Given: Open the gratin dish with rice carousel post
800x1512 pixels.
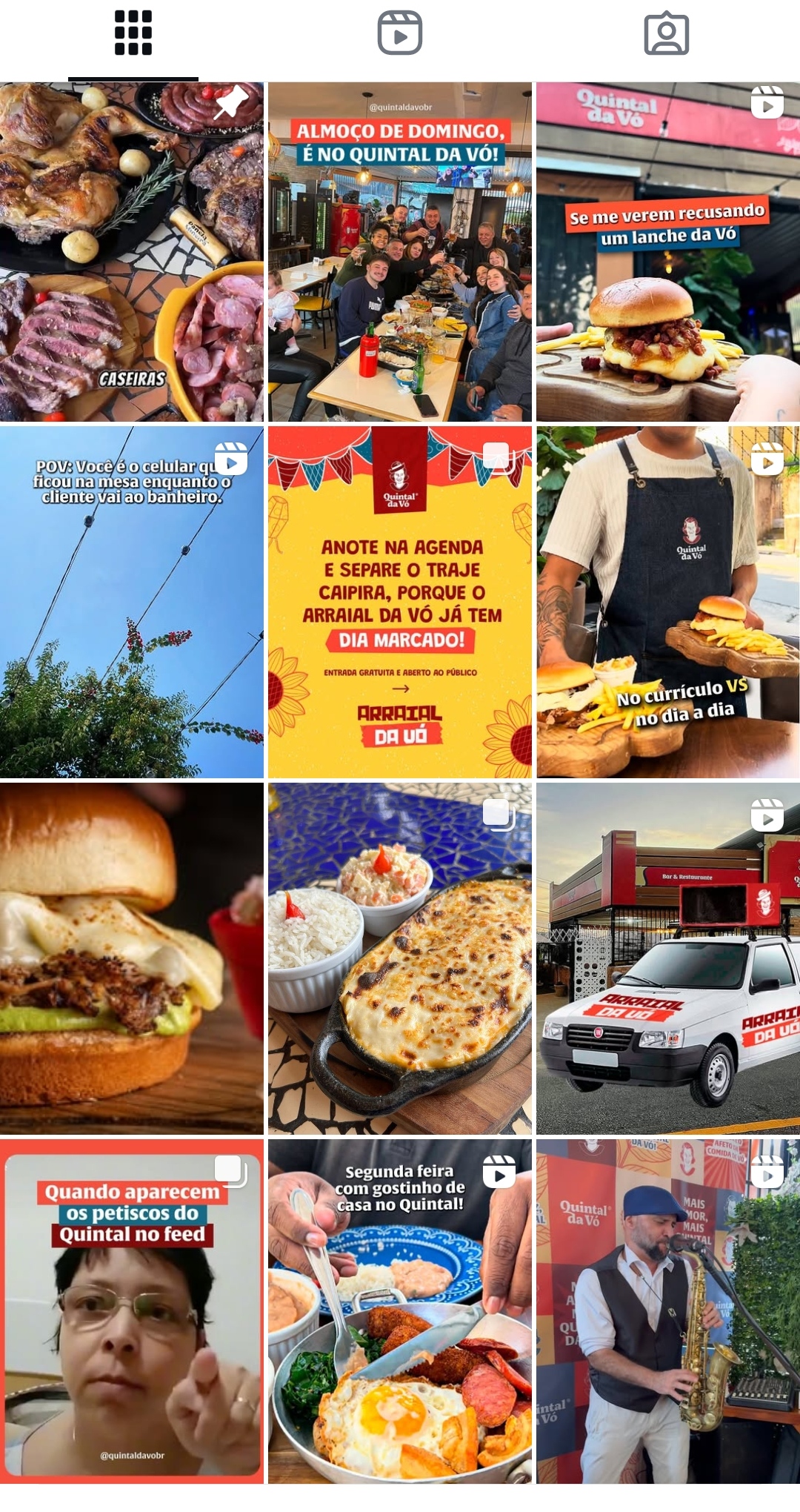Looking at the screenshot, I should [400, 958].
